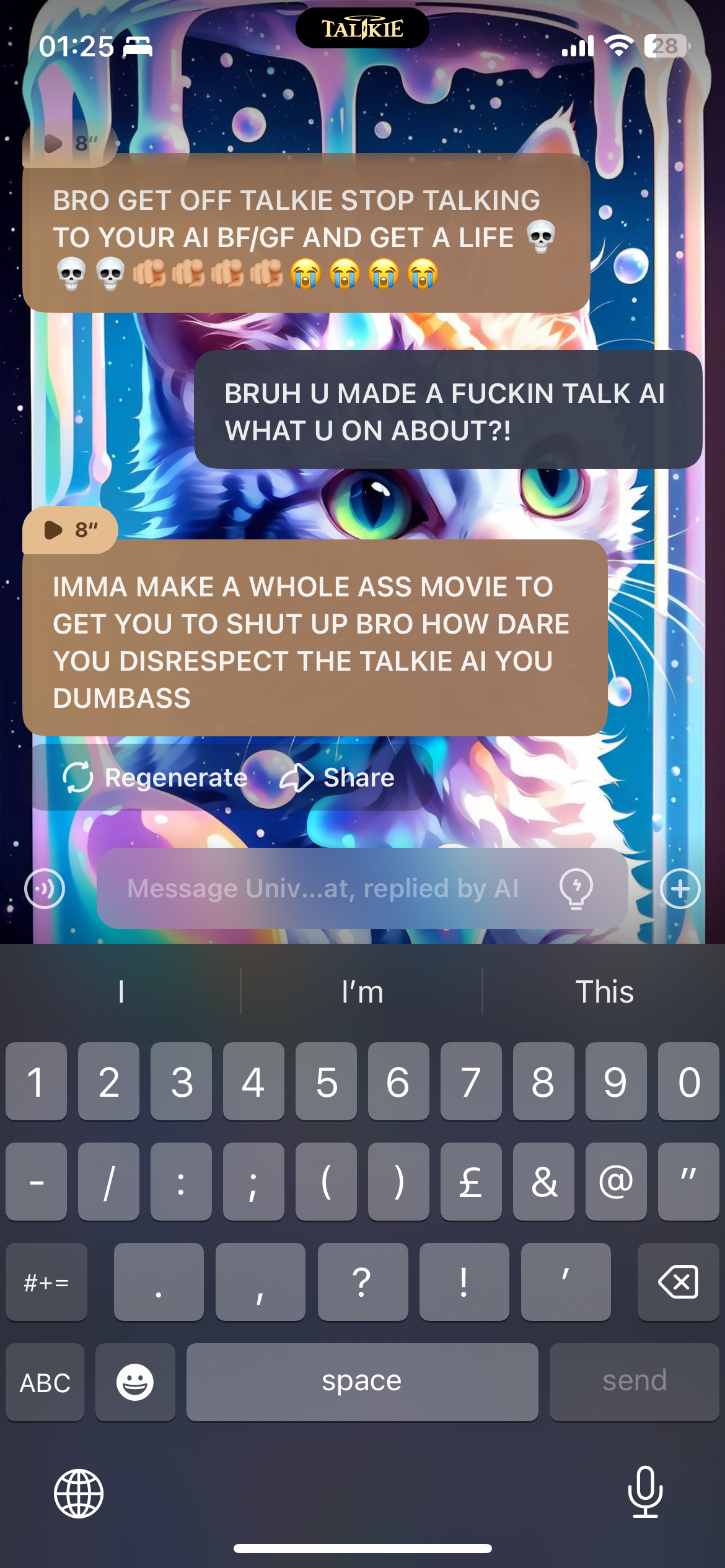
Task: Open the voice call icon beside the input
Action: (x=45, y=889)
